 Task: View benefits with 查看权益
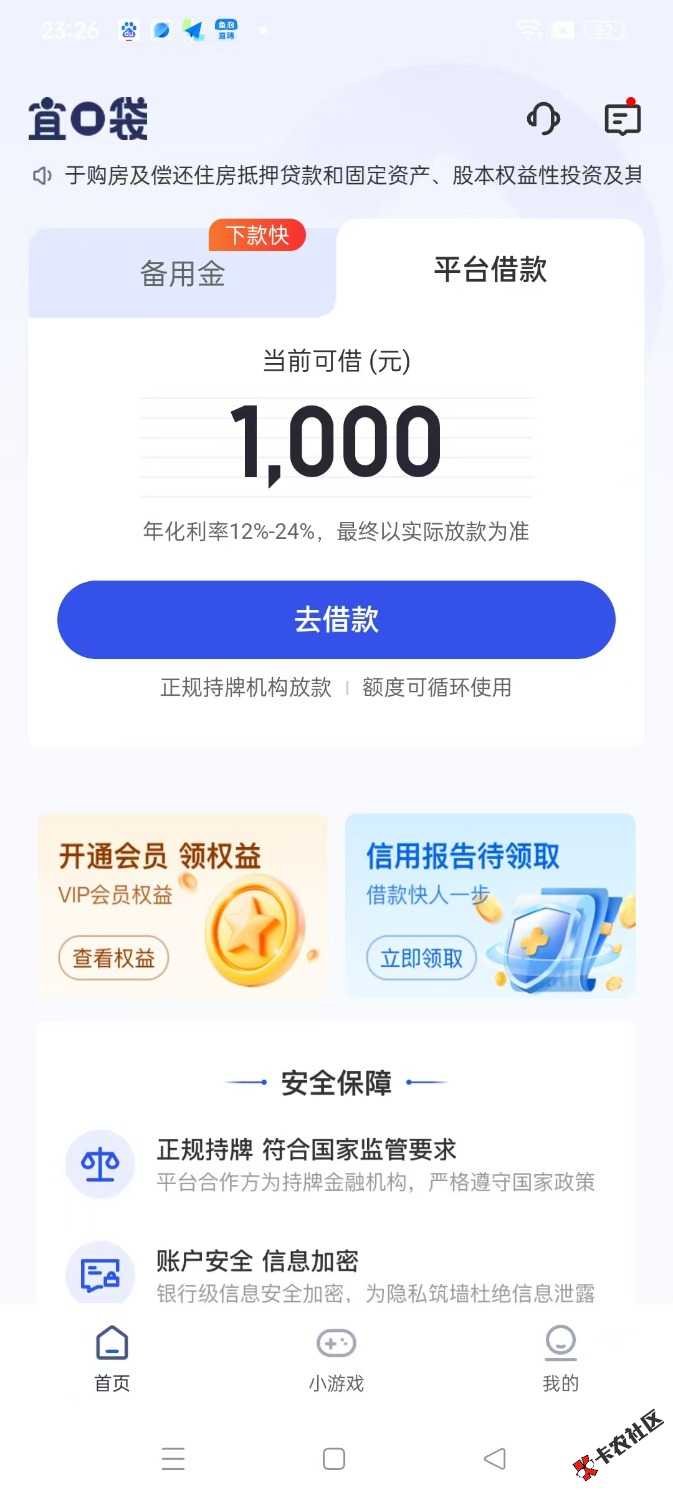pos(114,958)
